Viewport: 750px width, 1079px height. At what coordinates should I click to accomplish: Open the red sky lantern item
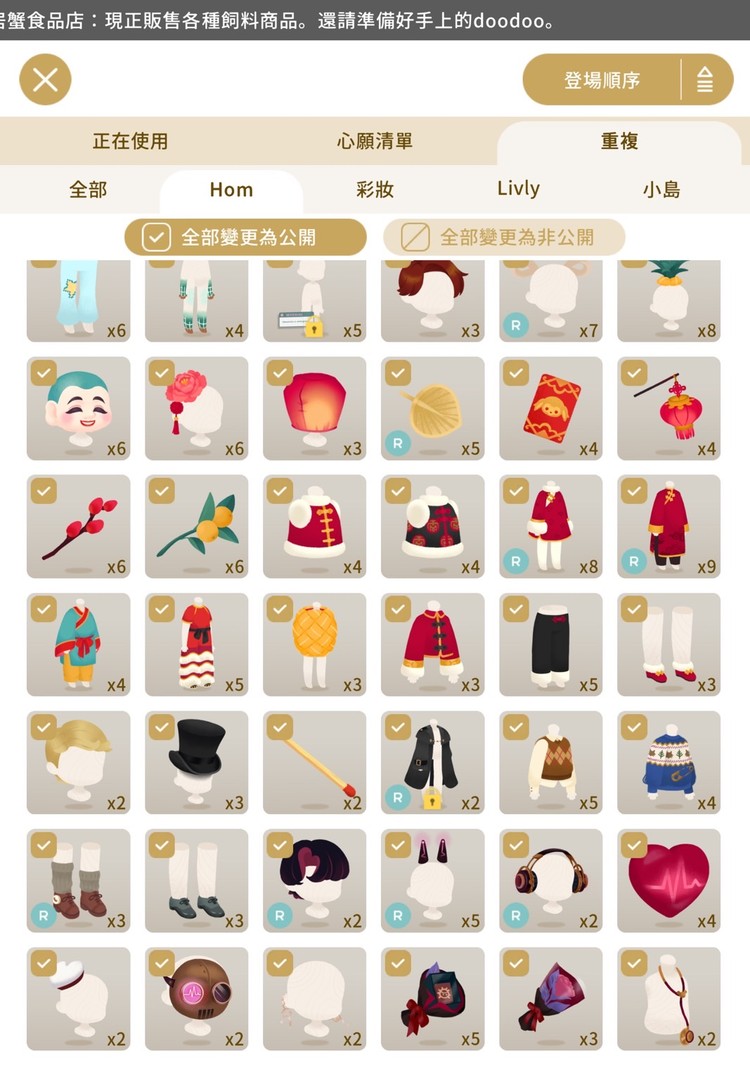[x=314, y=408]
